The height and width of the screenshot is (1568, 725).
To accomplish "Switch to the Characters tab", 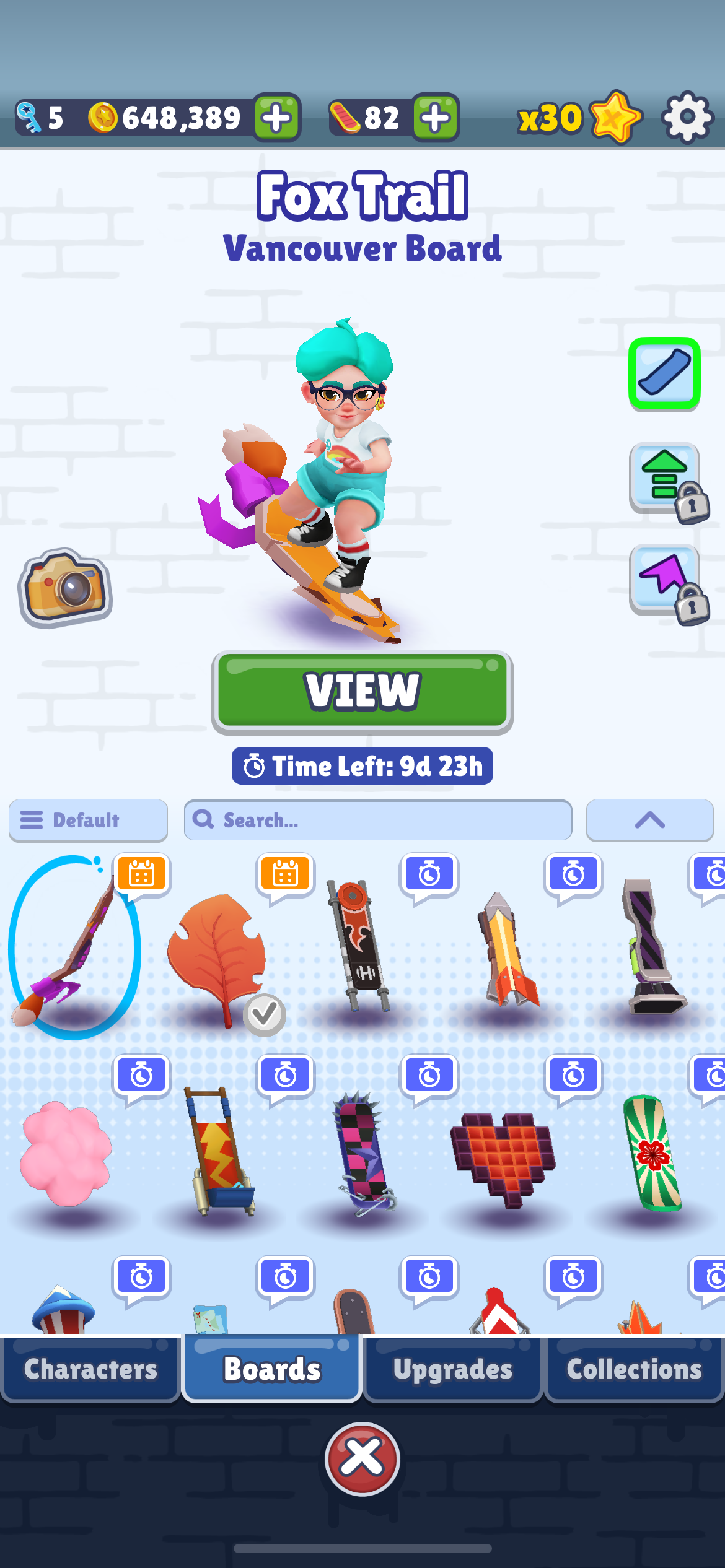I will pyautogui.click(x=90, y=1369).
